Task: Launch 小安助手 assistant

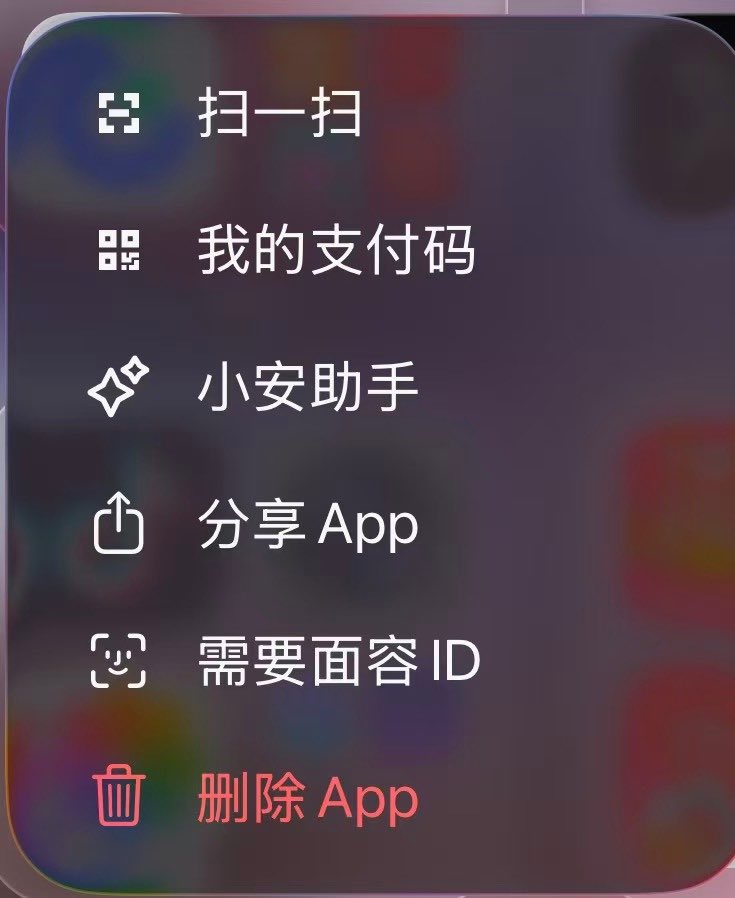Action: click(307, 388)
